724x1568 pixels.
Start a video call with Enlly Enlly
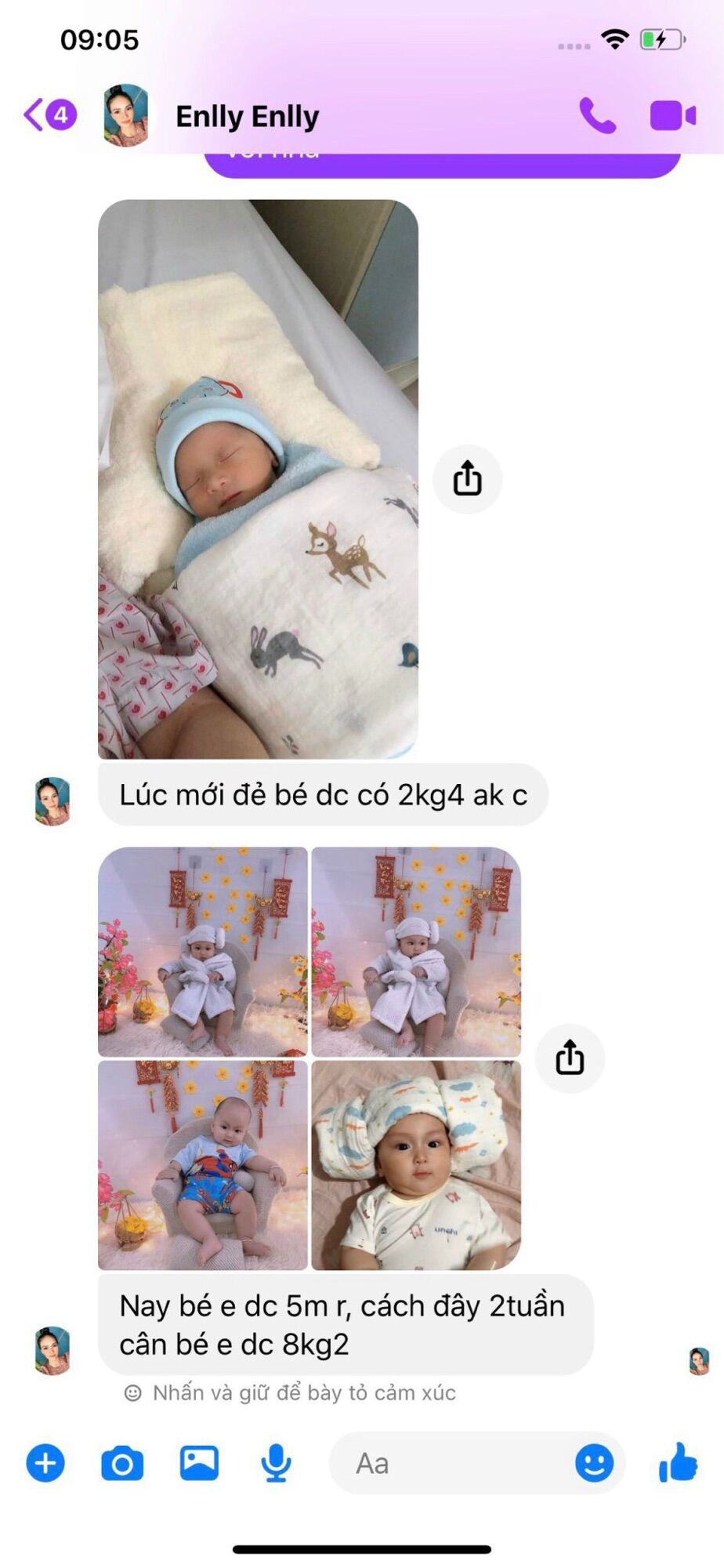pyautogui.click(x=672, y=116)
